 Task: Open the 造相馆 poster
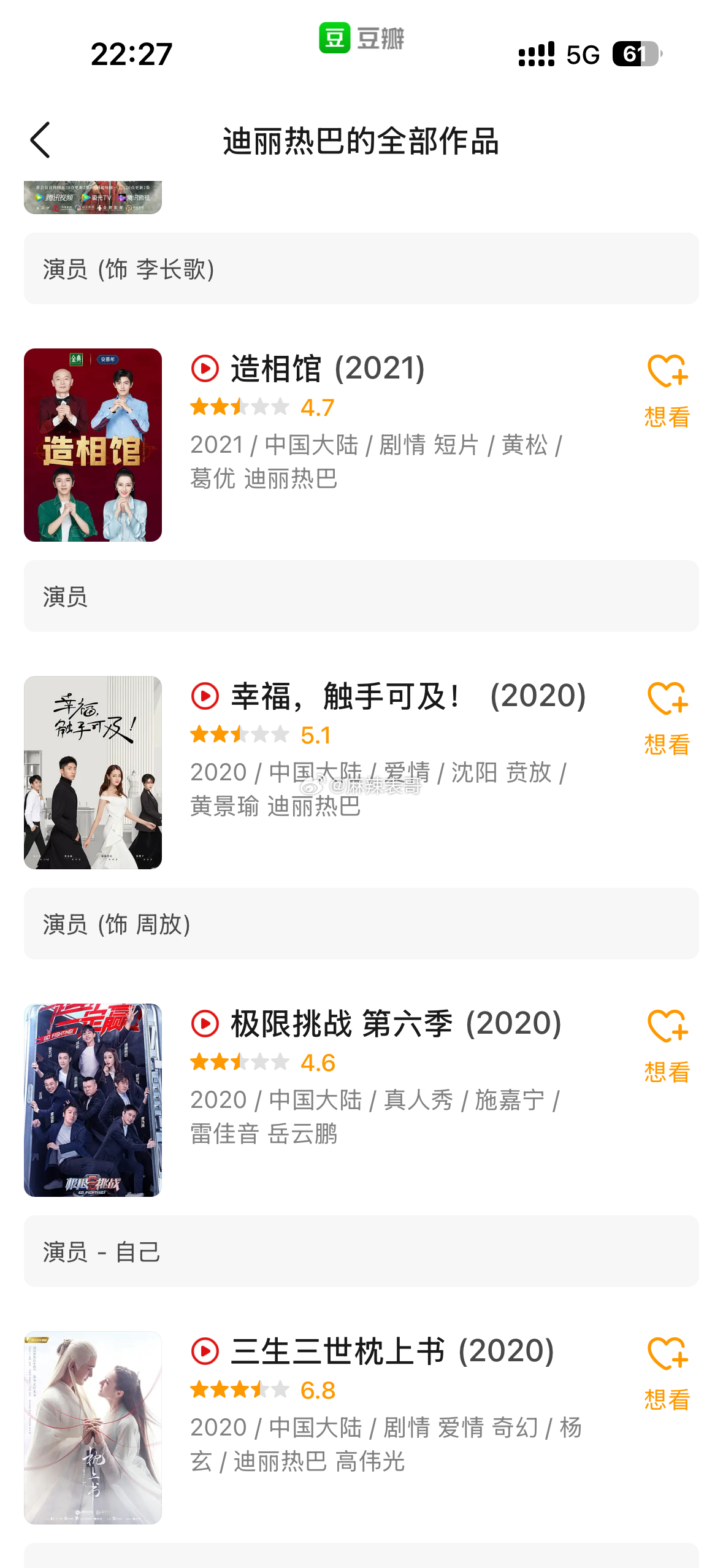[x=93, y=445]
